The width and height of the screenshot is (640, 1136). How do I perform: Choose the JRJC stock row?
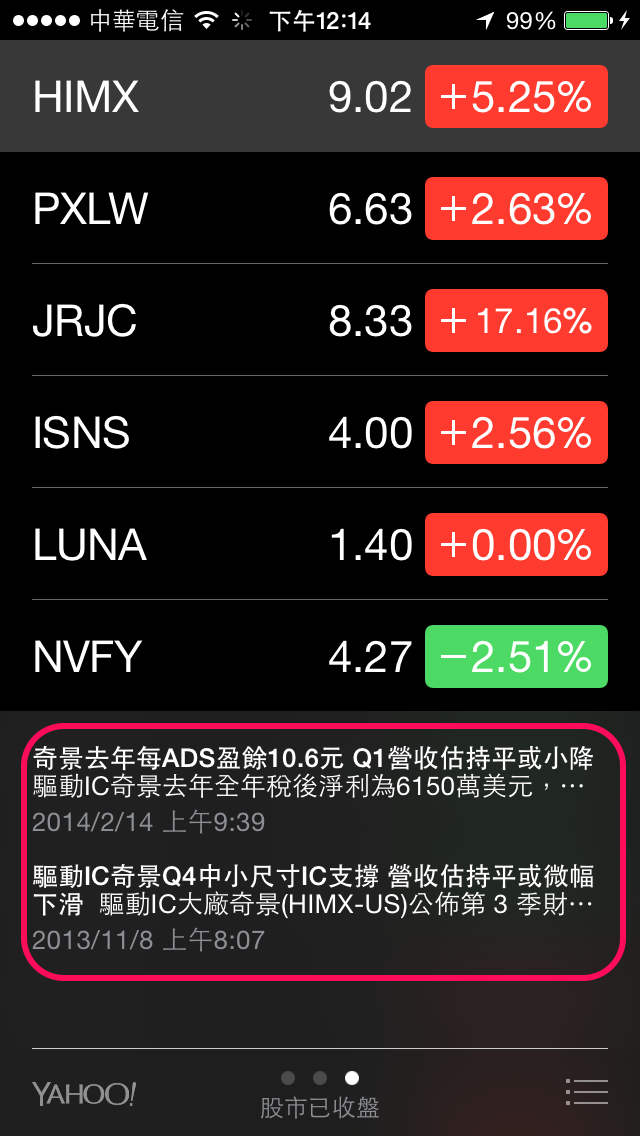point(200,321)
